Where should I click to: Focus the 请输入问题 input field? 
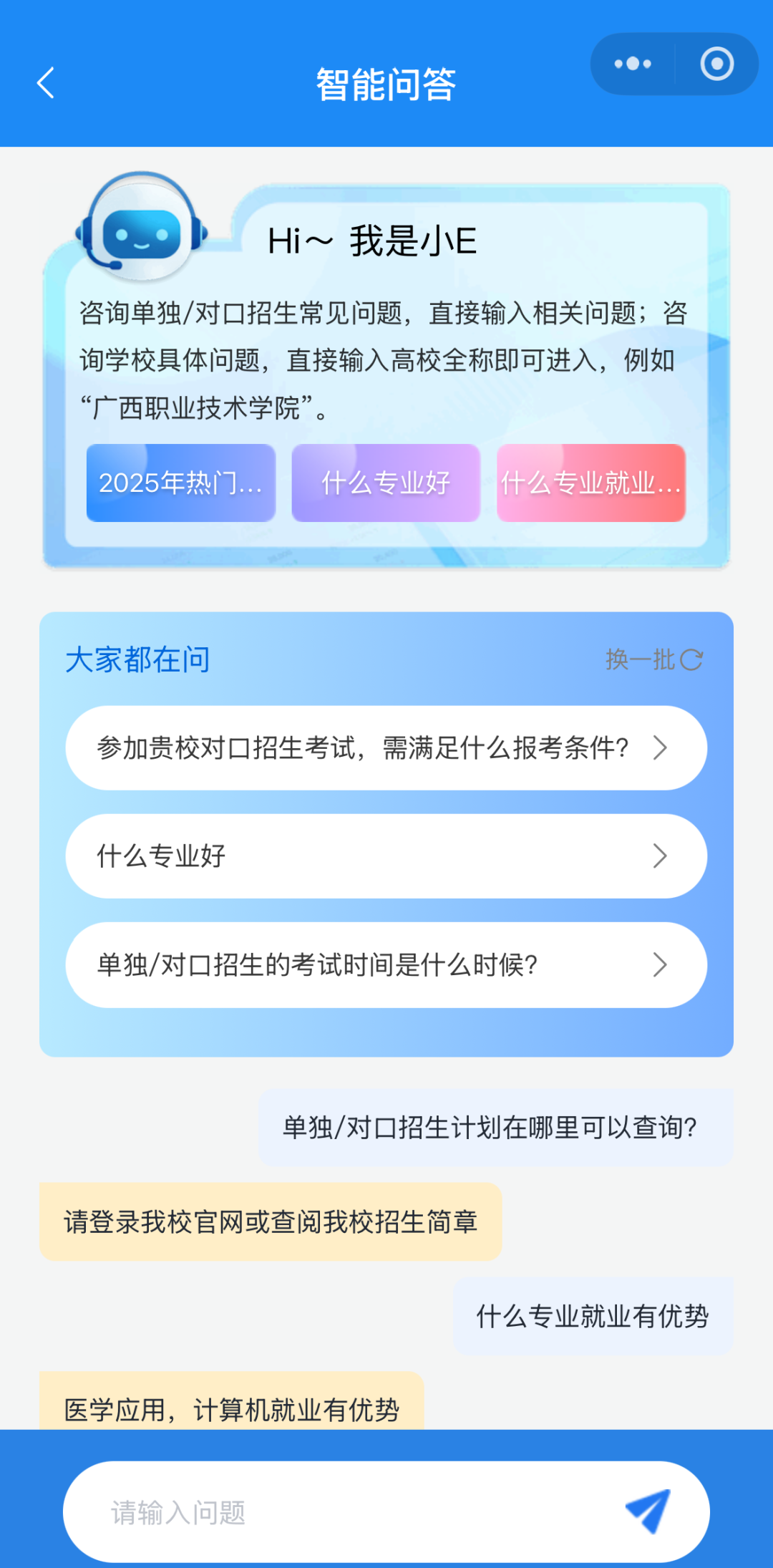coord(344,1512)
